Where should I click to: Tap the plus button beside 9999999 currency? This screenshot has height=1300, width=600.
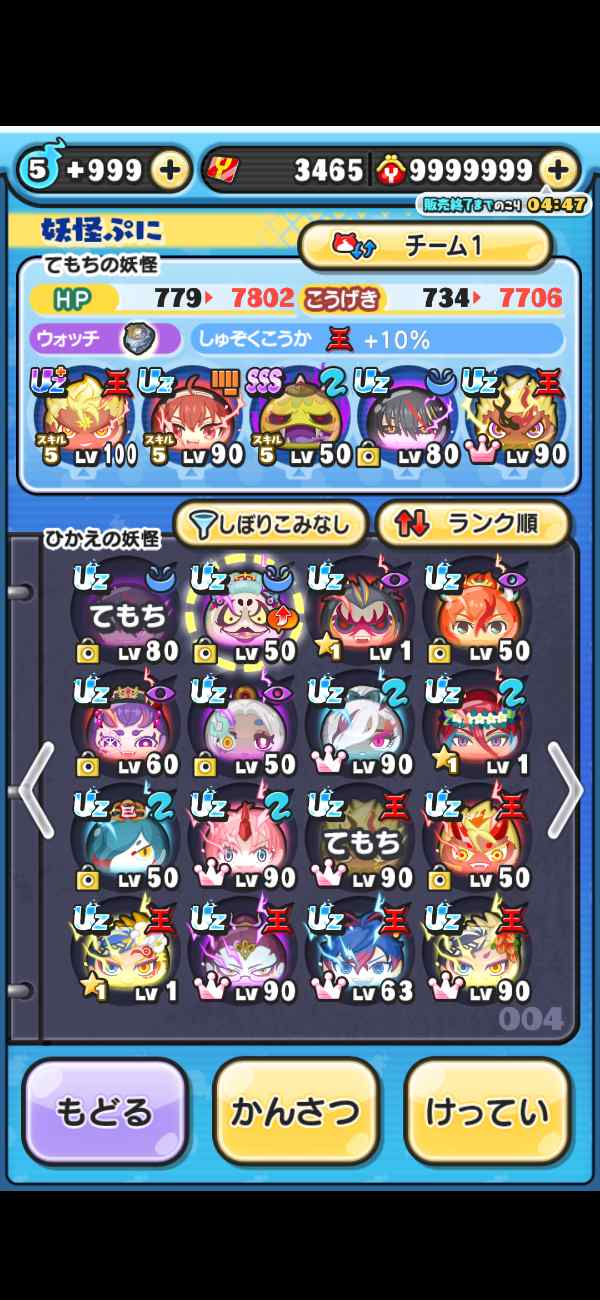[x=559, y=170]
